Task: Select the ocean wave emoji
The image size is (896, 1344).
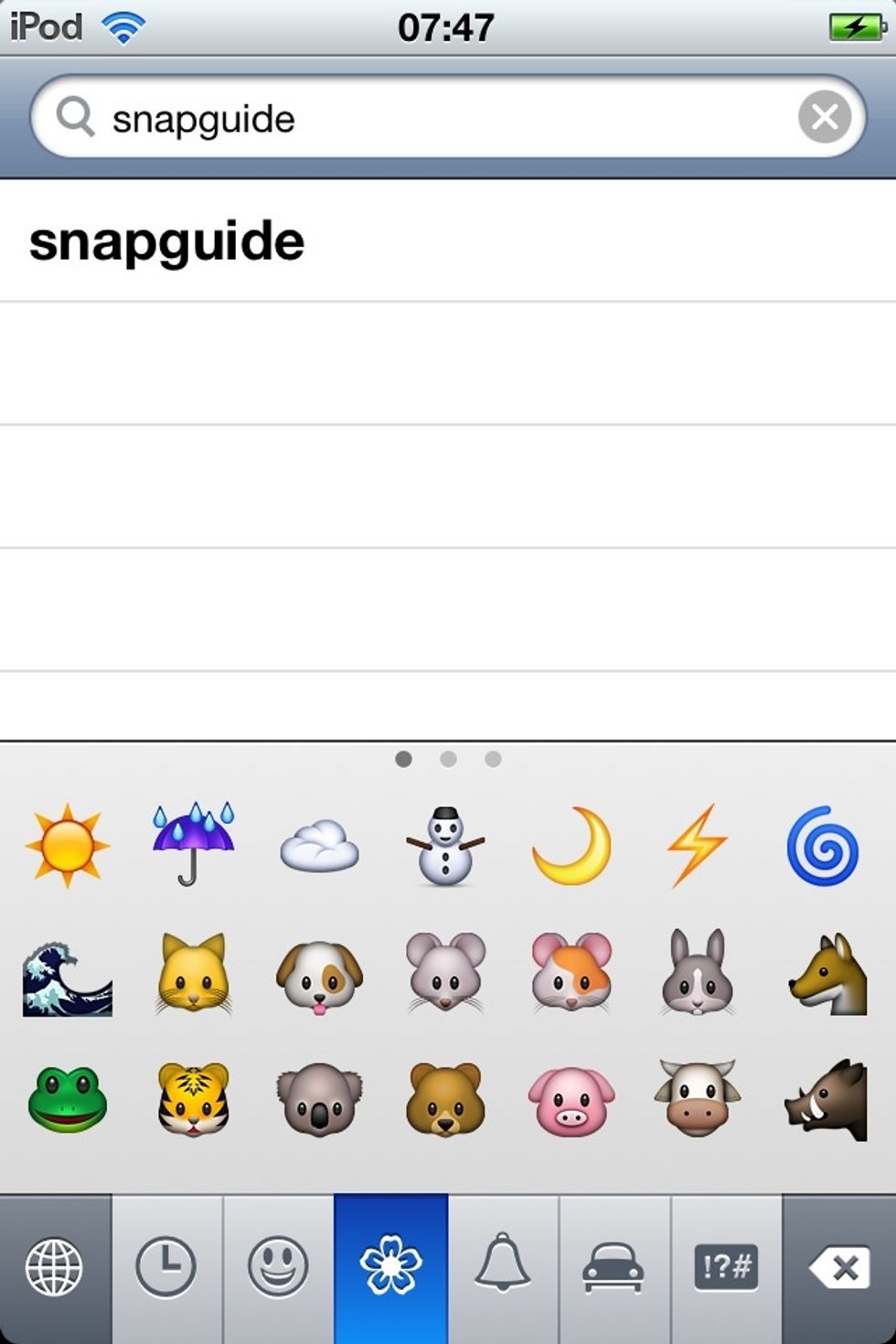Action: (67, 974)
